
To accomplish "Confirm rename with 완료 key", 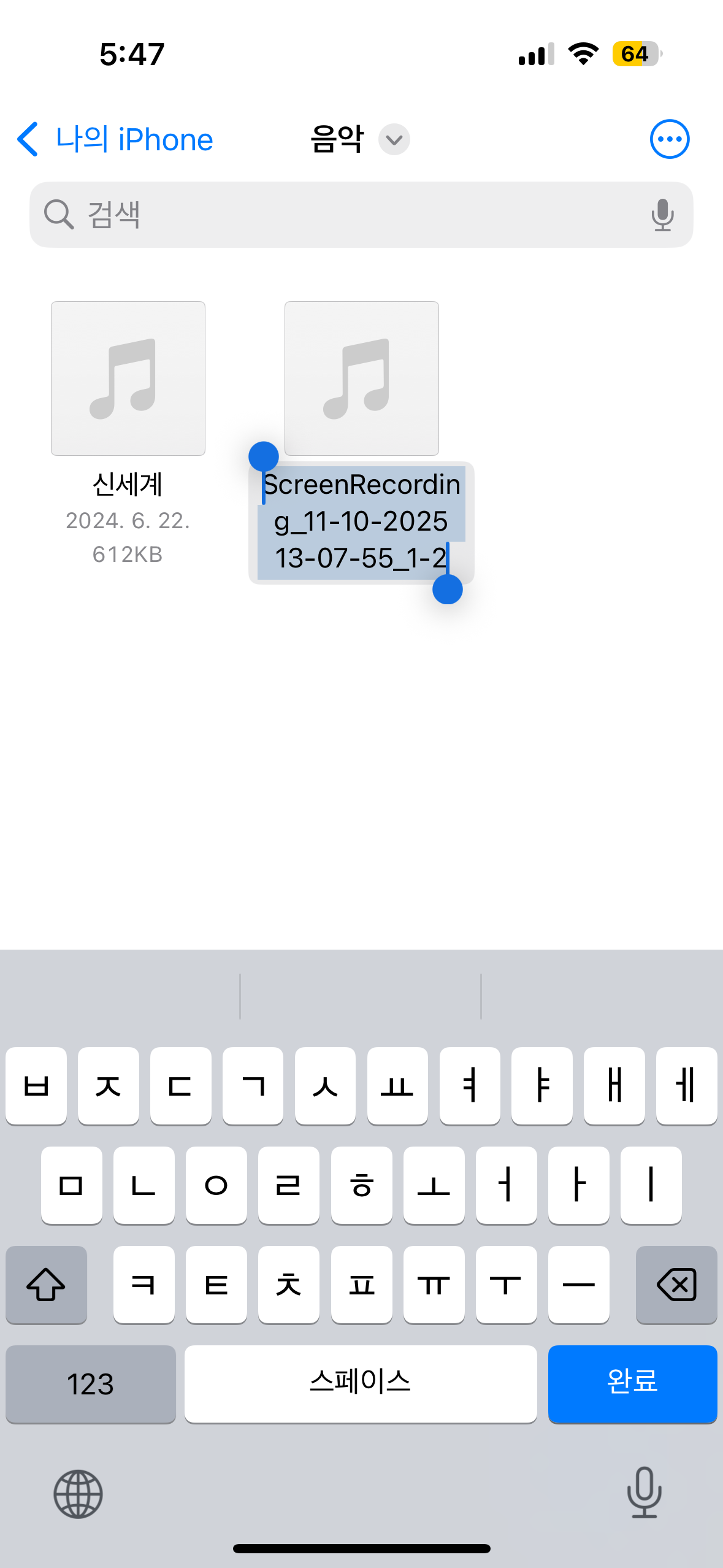I will point(632,1383).
